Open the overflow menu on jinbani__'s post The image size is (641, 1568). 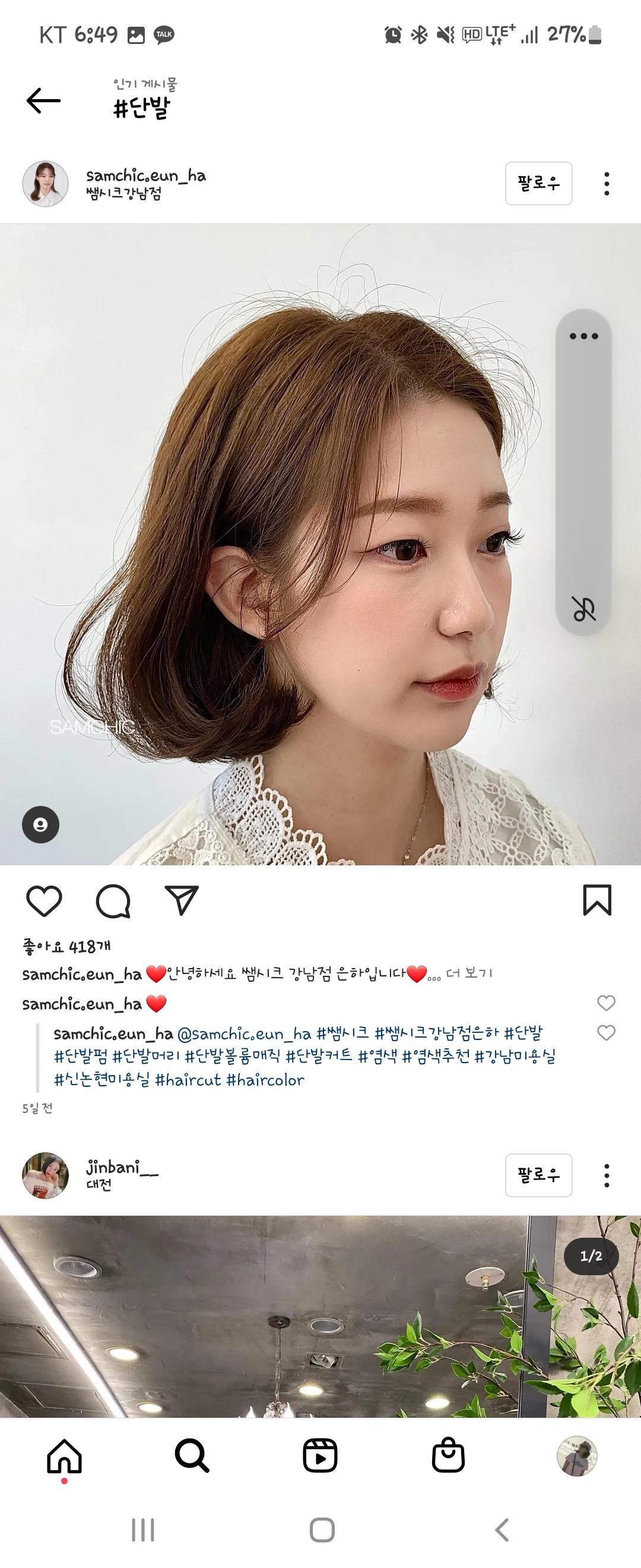[607, 1175]
